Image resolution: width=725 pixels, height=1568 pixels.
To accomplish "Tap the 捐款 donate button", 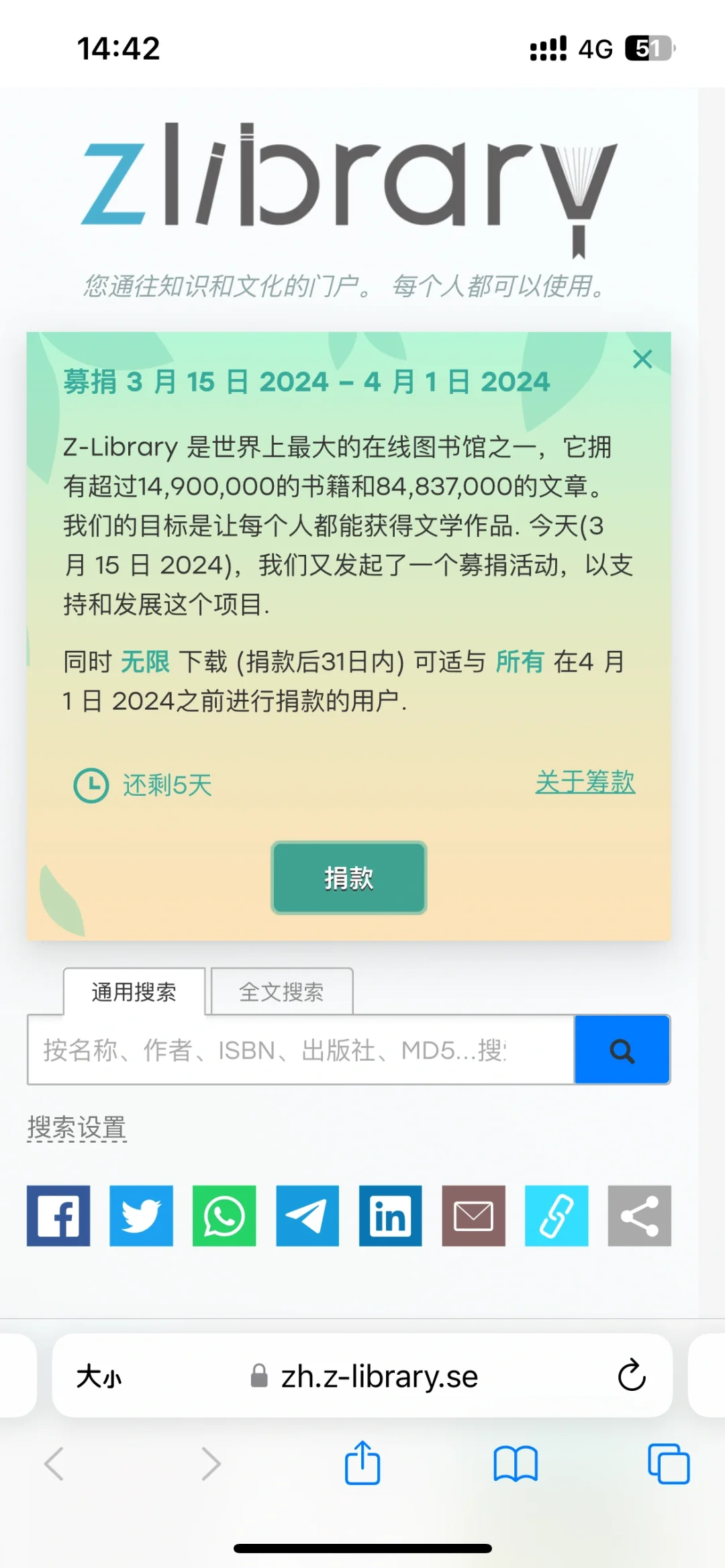I will coord(348,878).
